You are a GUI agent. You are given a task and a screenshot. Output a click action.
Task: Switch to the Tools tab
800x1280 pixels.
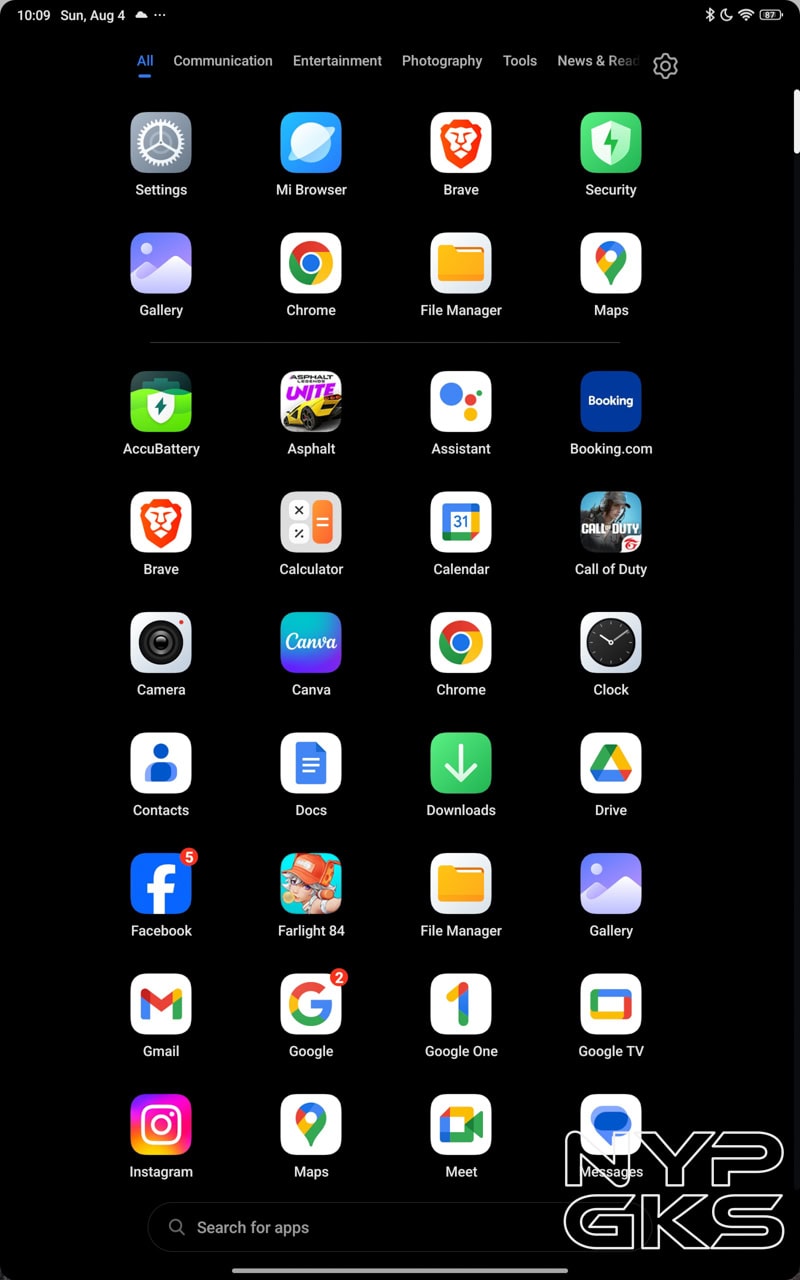point(519,61)
